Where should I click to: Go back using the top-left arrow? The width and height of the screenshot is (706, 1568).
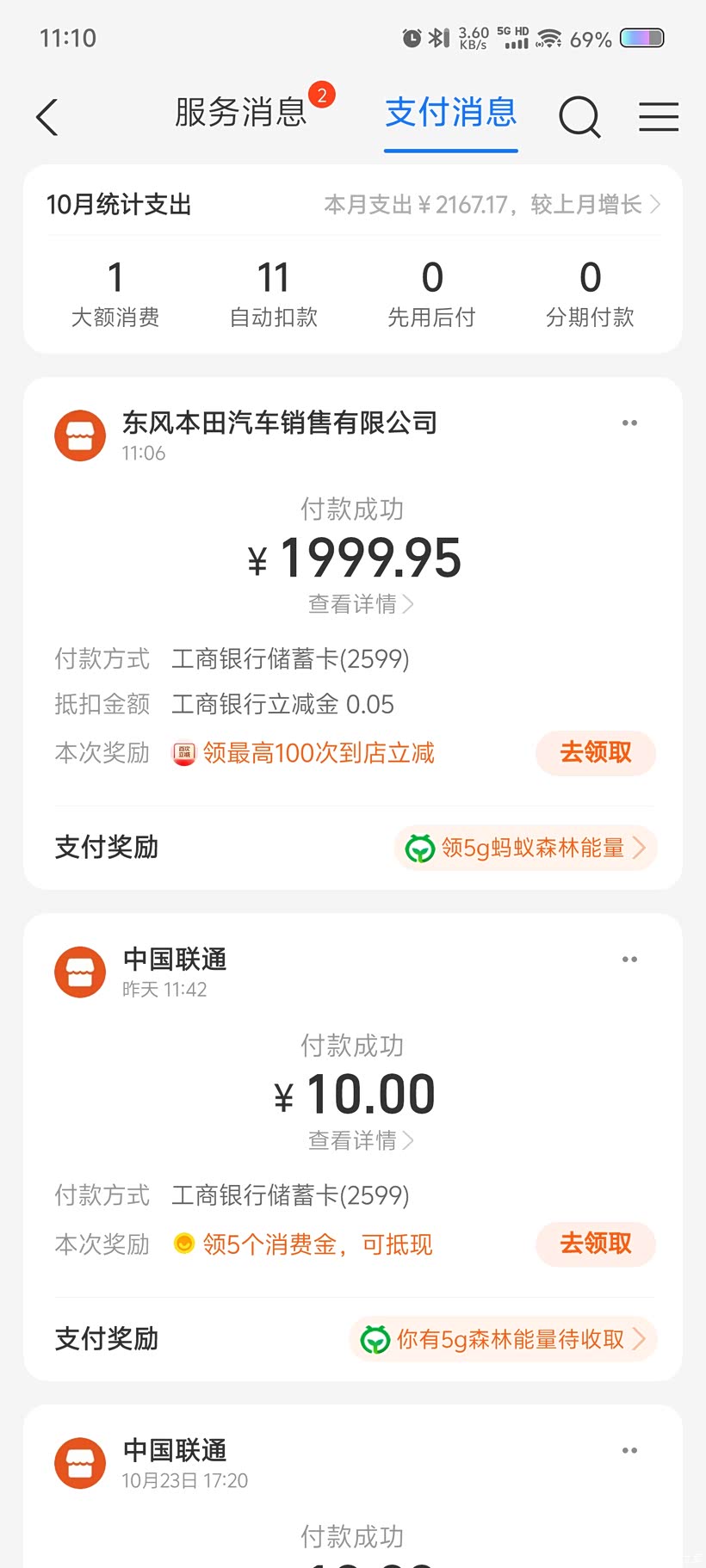[x=47, y=117]
